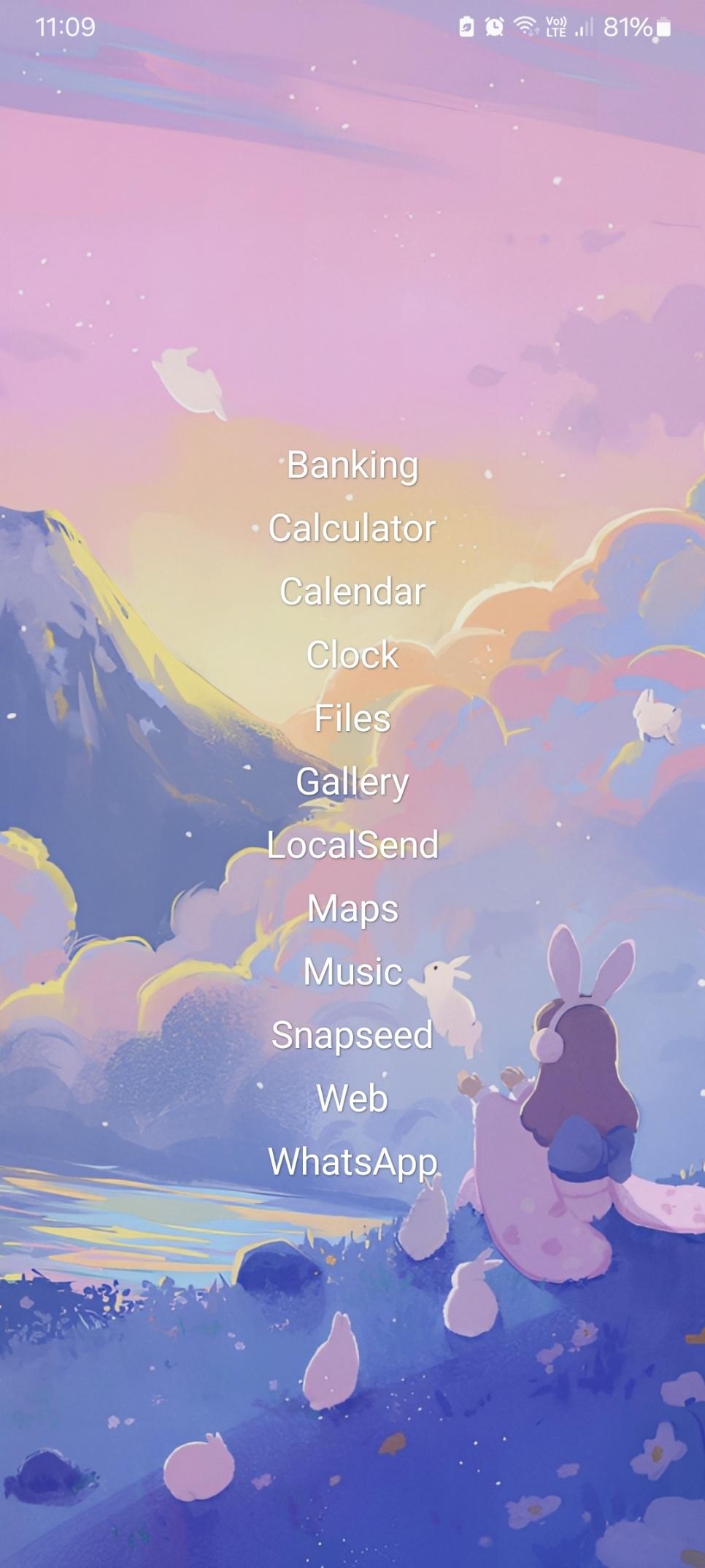Viewport: 705px width, 1568px height.
Task: Open the Calendar app
Action: click(x=352, y=592)
